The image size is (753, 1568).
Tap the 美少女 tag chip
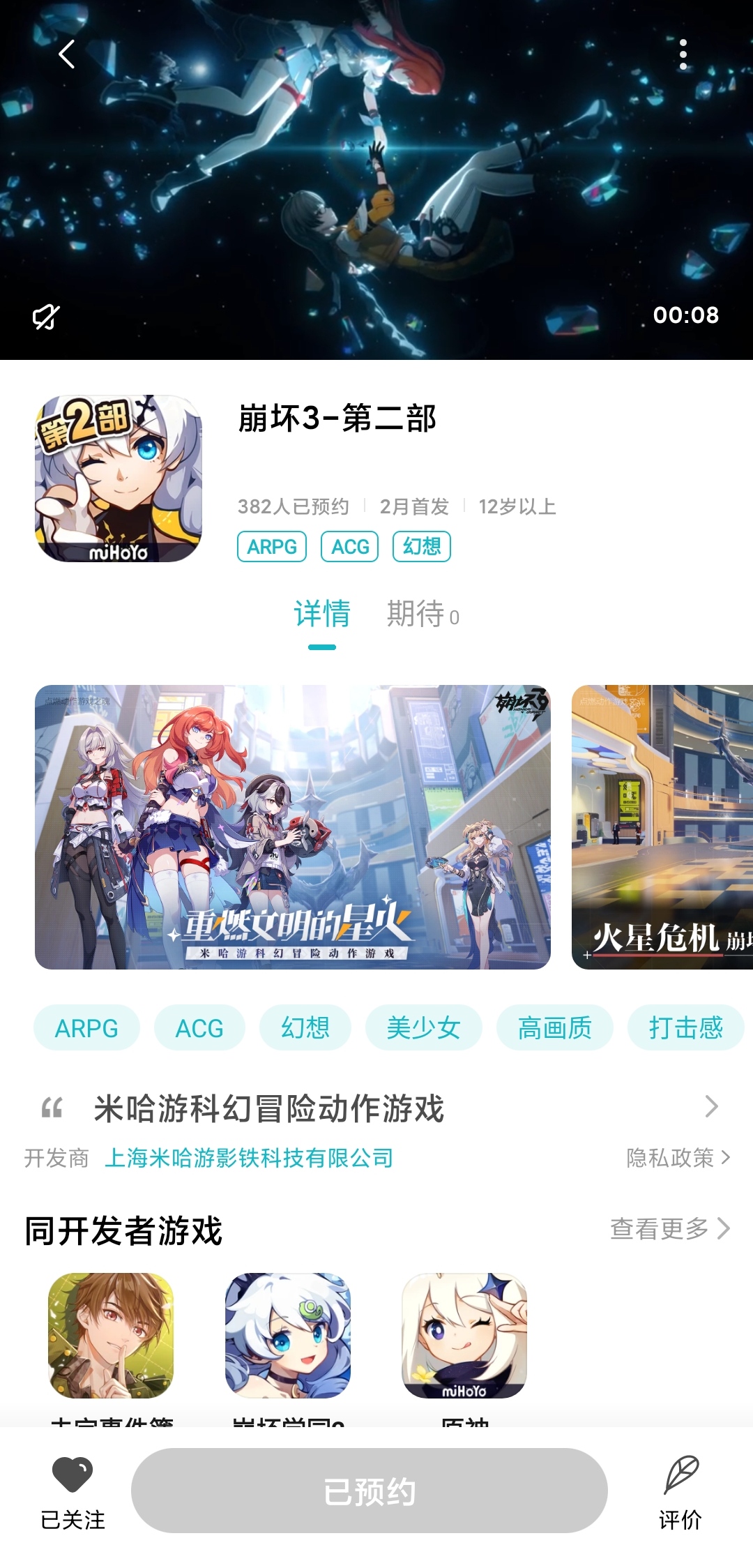[423, 1028]
